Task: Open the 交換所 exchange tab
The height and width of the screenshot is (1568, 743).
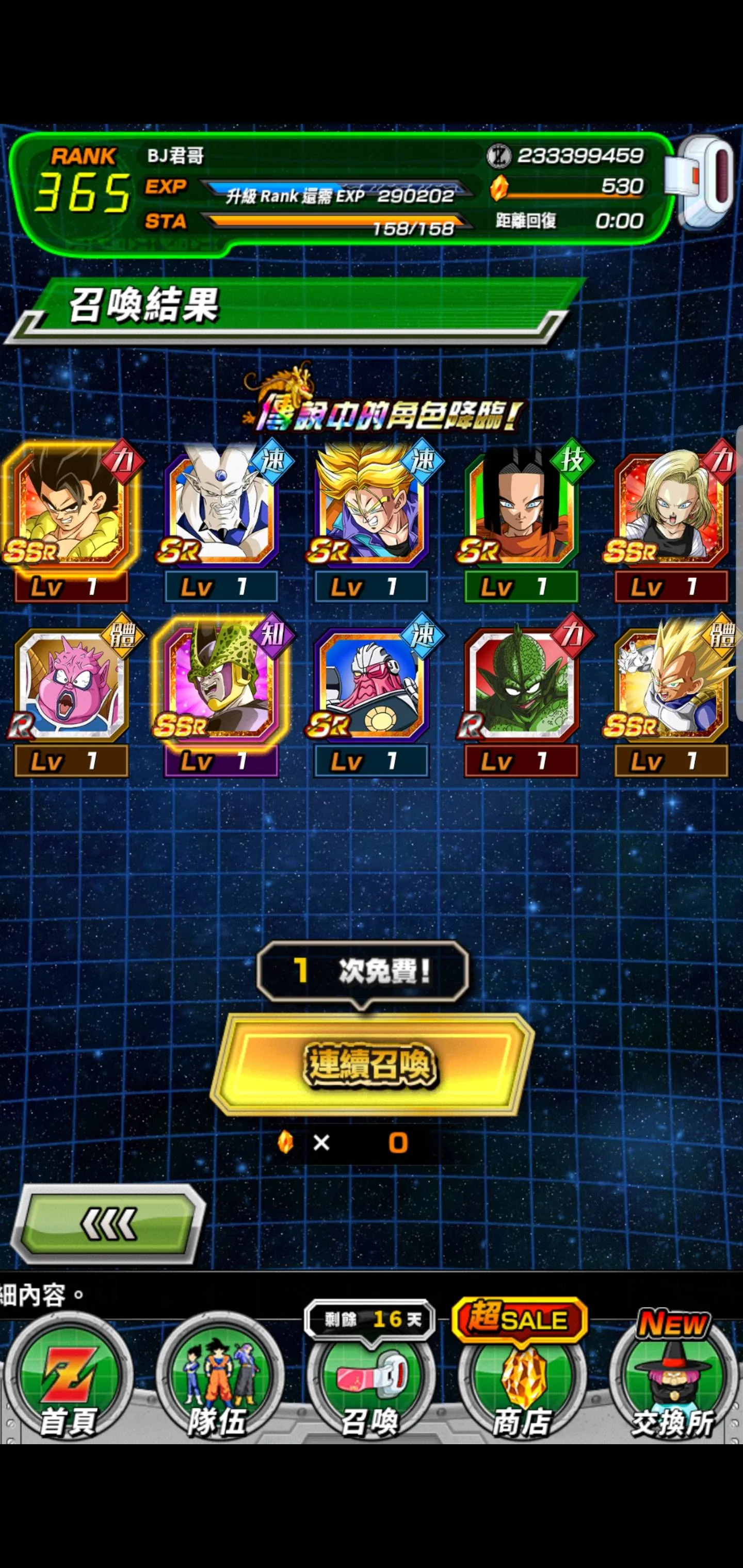Action: click(x=673, y=1381)
